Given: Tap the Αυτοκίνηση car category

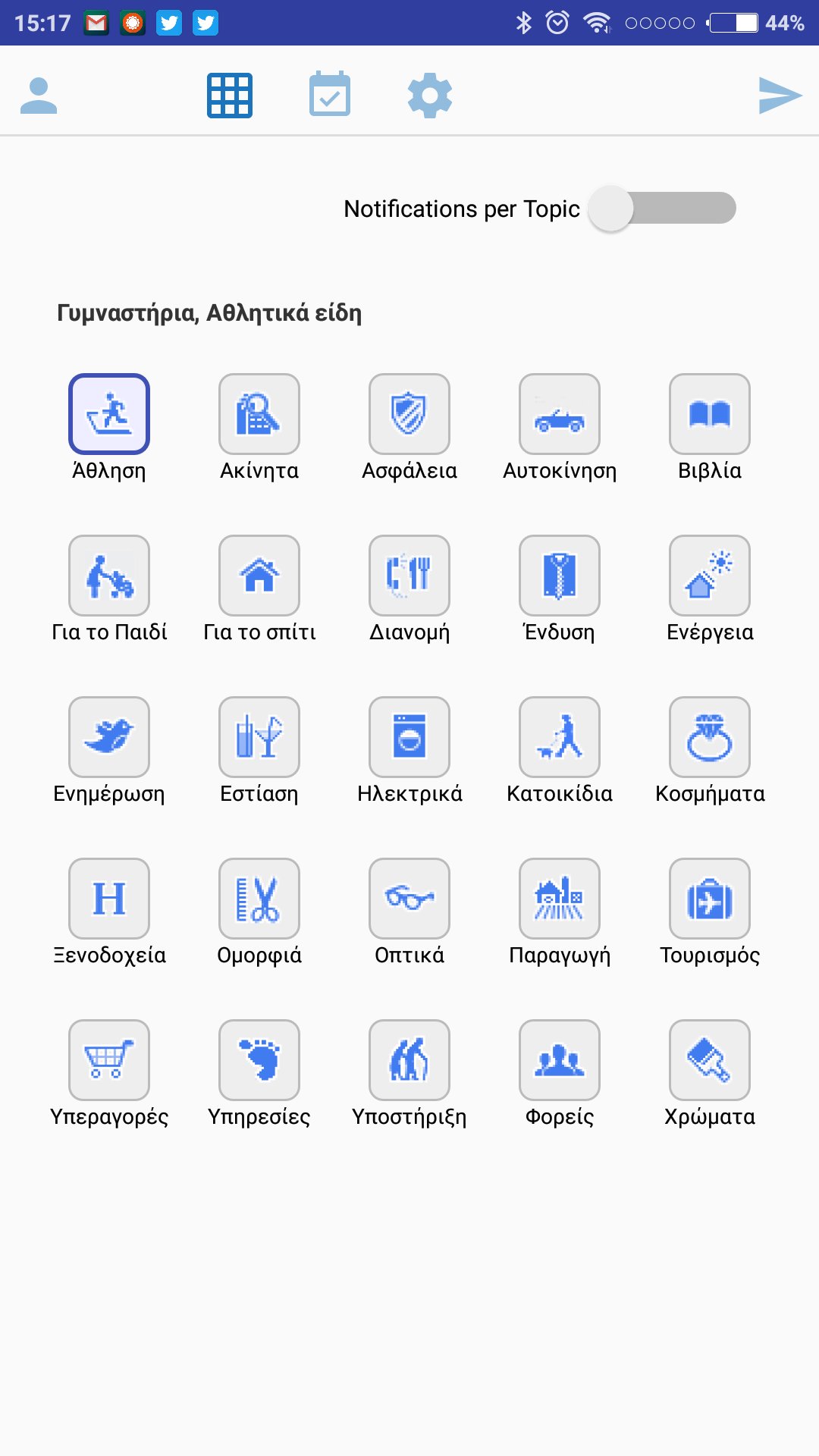Looking at the screenshot, I should pyautogui.click(x=559, y=414).
